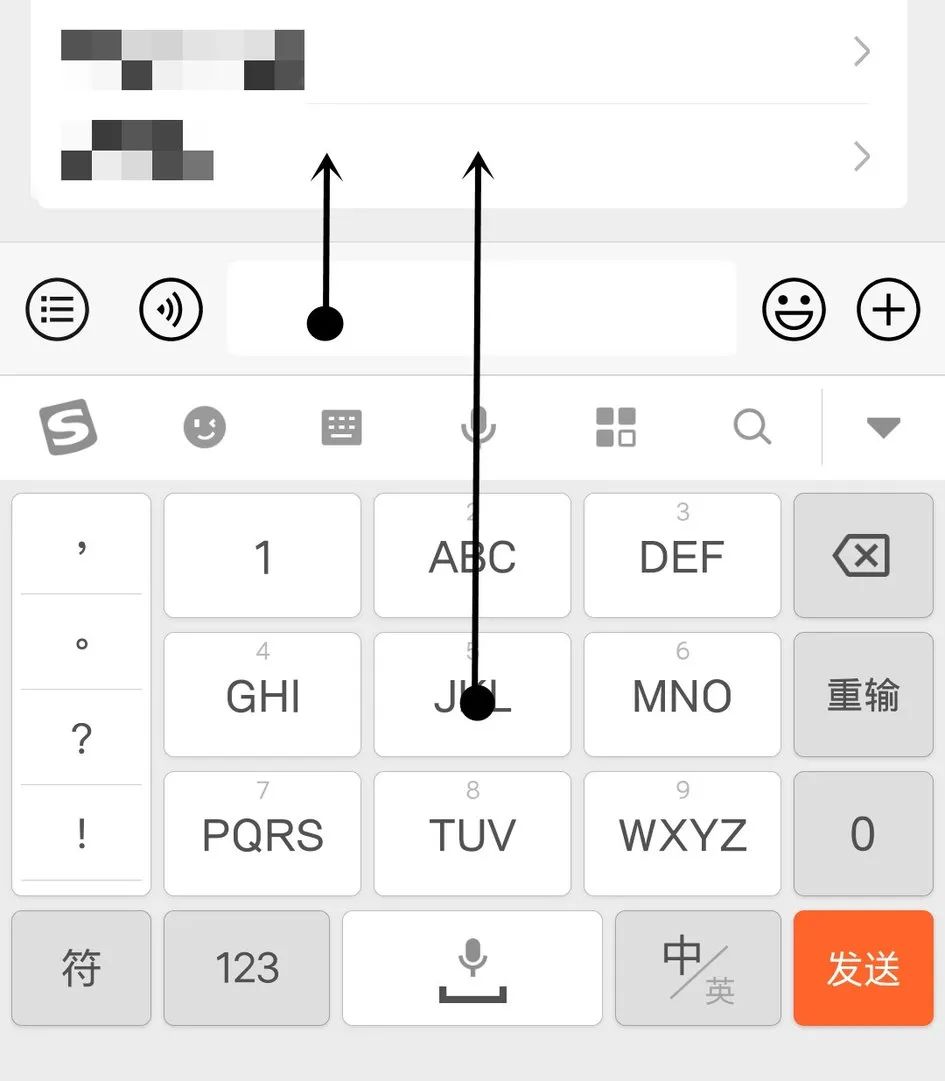This screenshot has width=945, height=1081.
Task: Switch to the 123 number keypad
Action: (x=246, y=968)
